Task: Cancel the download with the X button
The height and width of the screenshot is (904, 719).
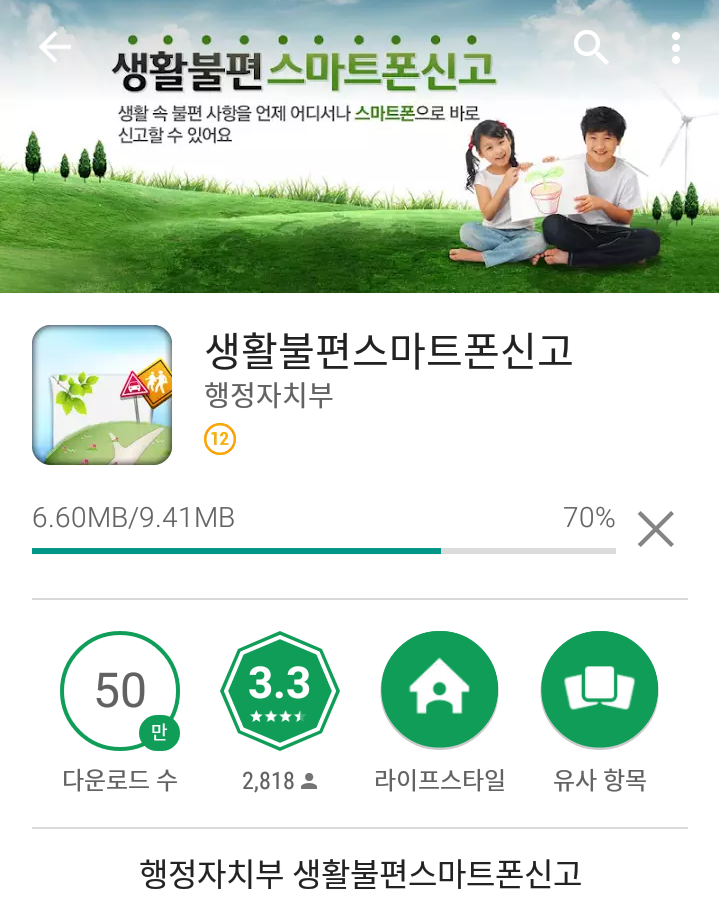Action: (x=656, y=529)
